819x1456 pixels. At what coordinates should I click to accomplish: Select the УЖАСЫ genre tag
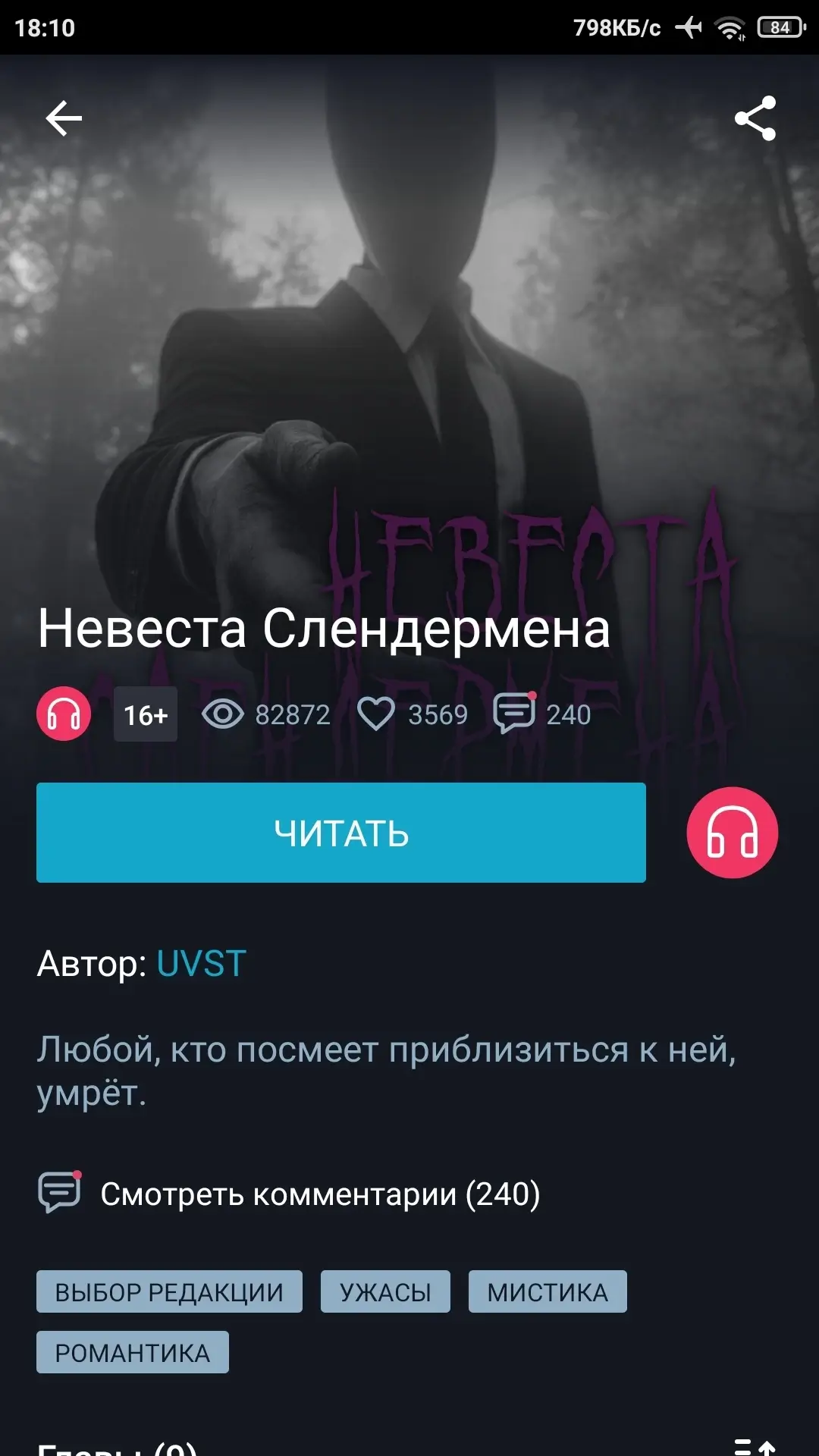385,1291
